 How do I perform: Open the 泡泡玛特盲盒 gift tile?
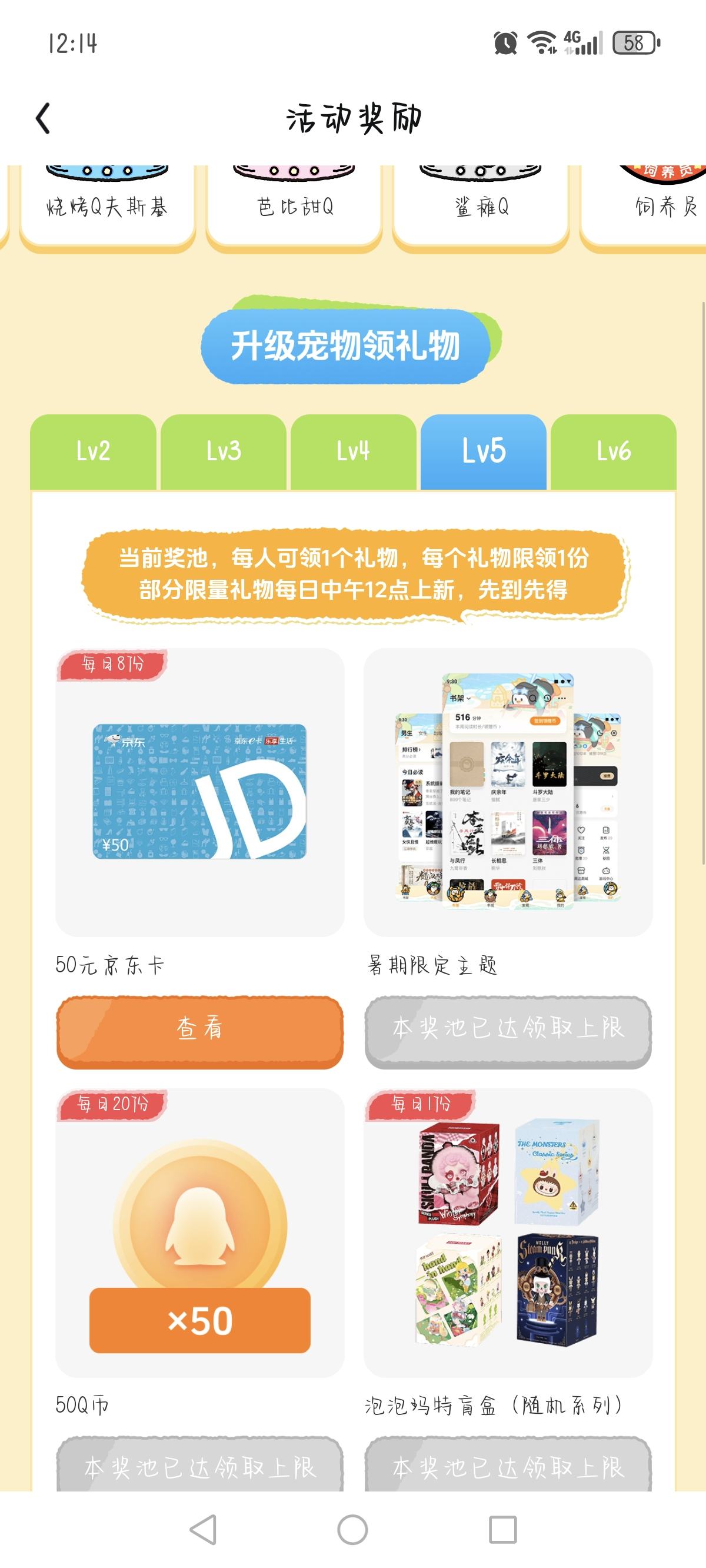(508, 1233)
